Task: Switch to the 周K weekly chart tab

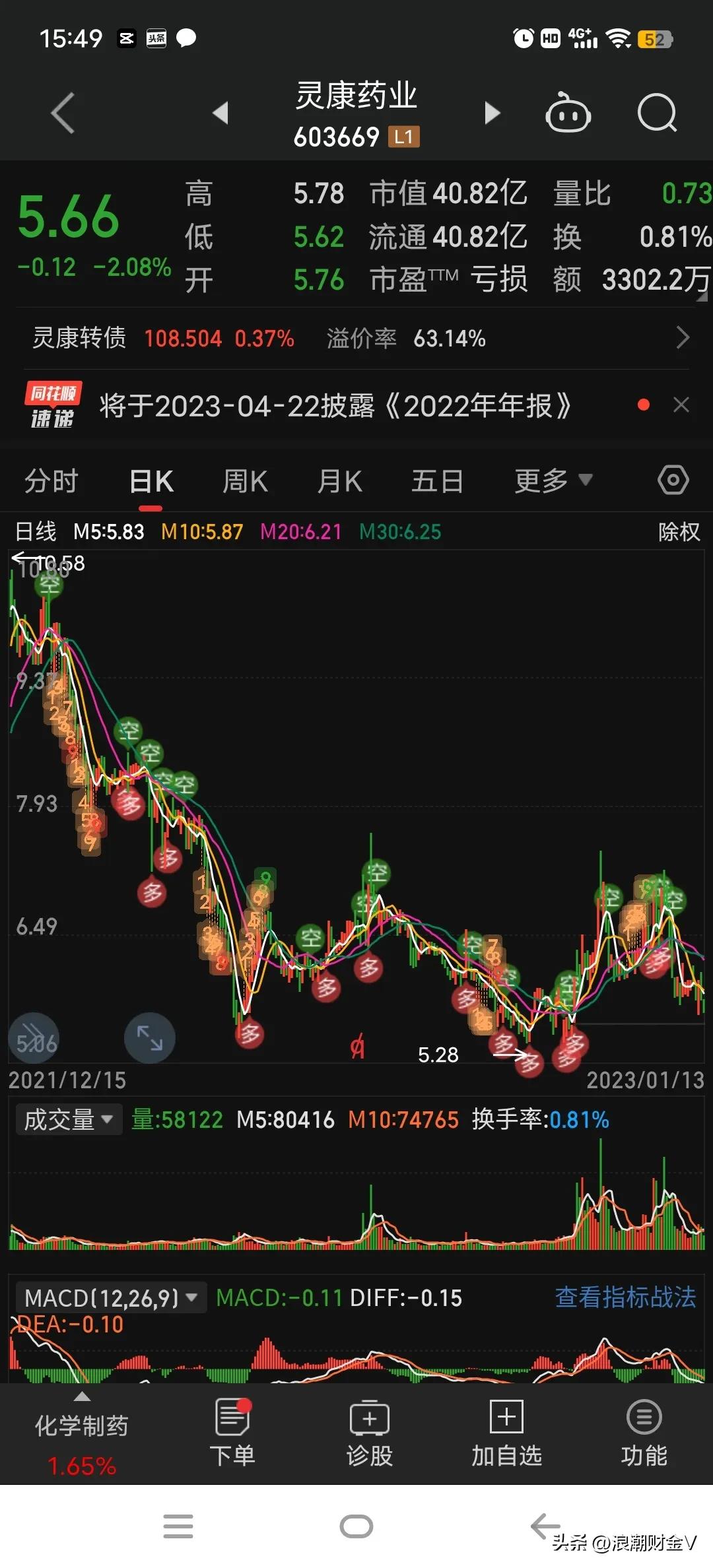Action: point(245,480)
